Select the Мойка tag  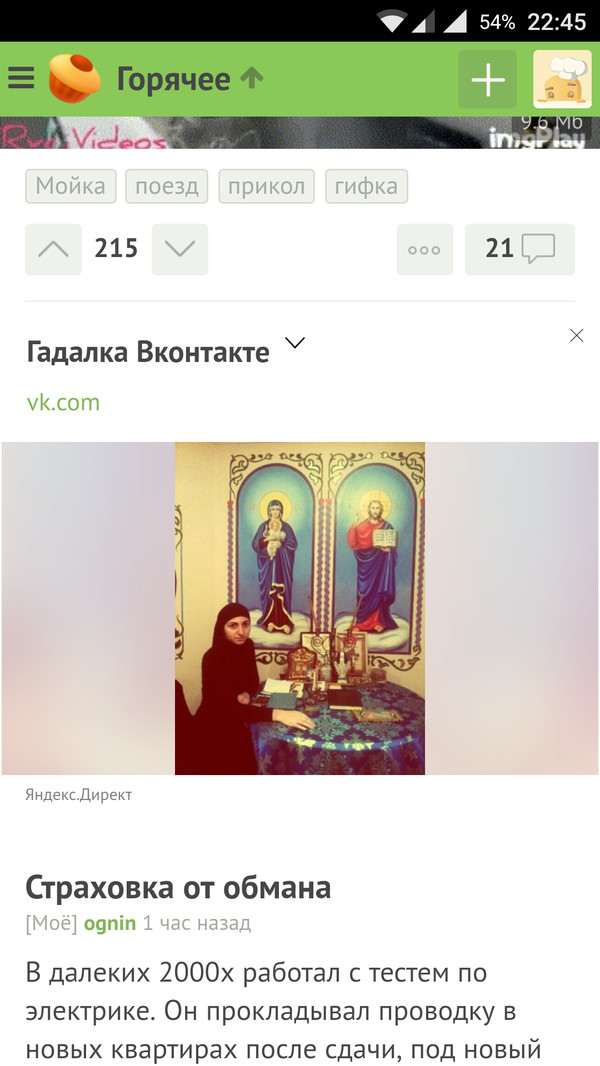point(71,186)
